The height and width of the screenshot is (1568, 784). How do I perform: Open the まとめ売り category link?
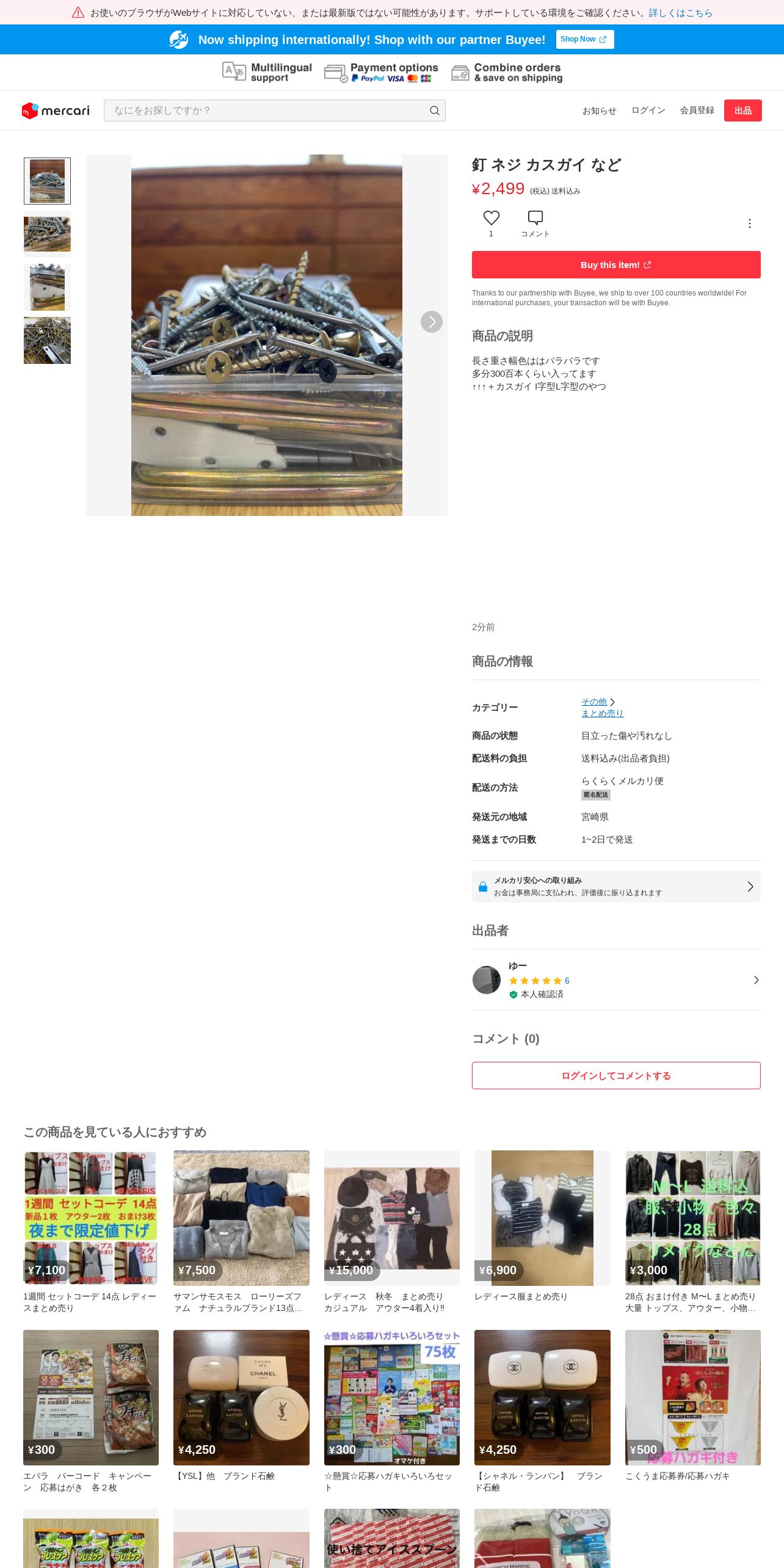click(x=602, y=713)
